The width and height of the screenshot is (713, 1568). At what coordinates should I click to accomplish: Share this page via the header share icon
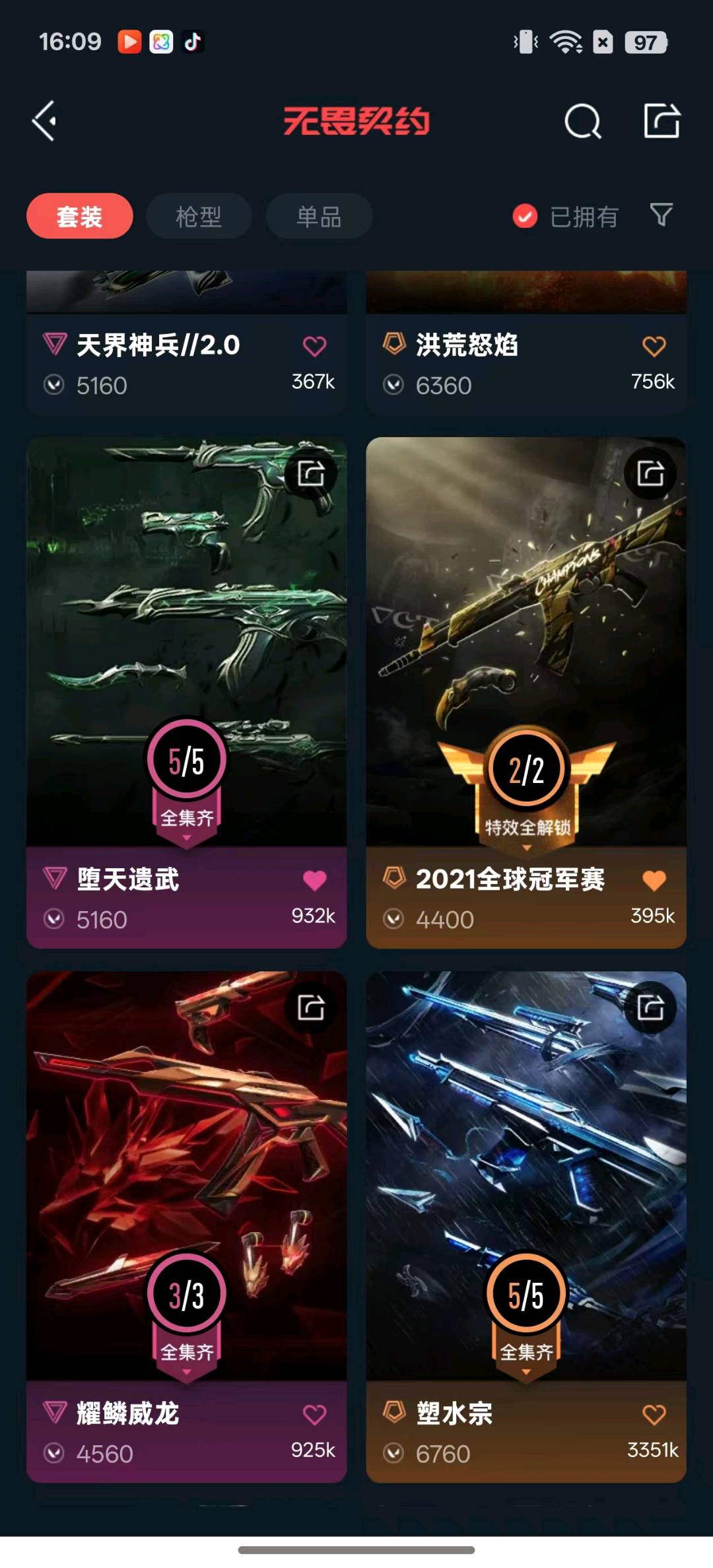662,121
